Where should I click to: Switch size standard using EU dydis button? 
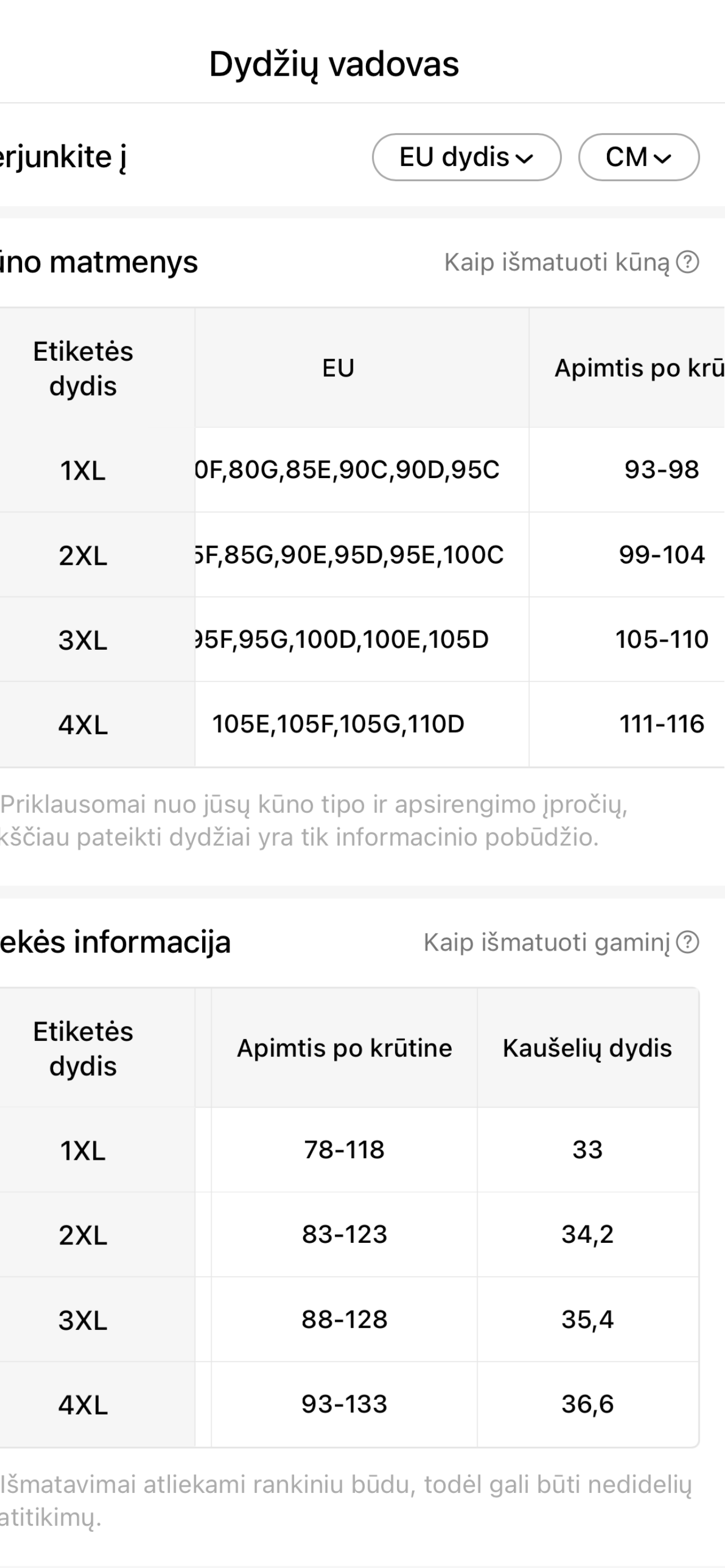tap(466, 157)
